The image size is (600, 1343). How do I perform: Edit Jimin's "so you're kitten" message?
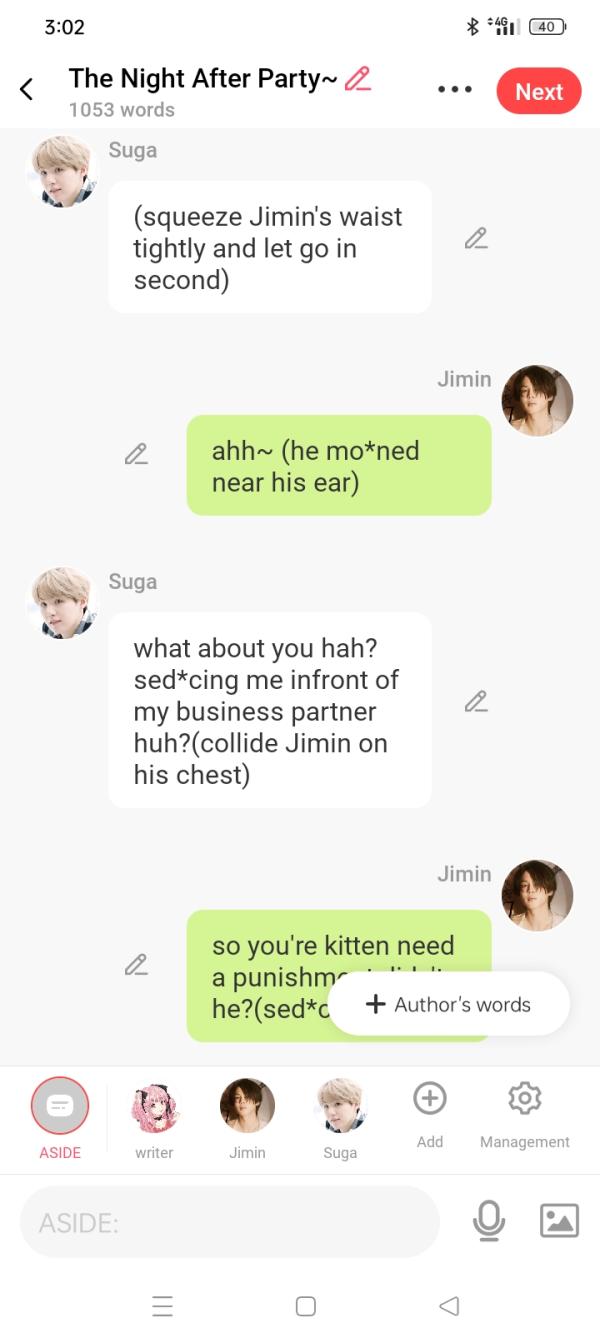tap(136, 965)
